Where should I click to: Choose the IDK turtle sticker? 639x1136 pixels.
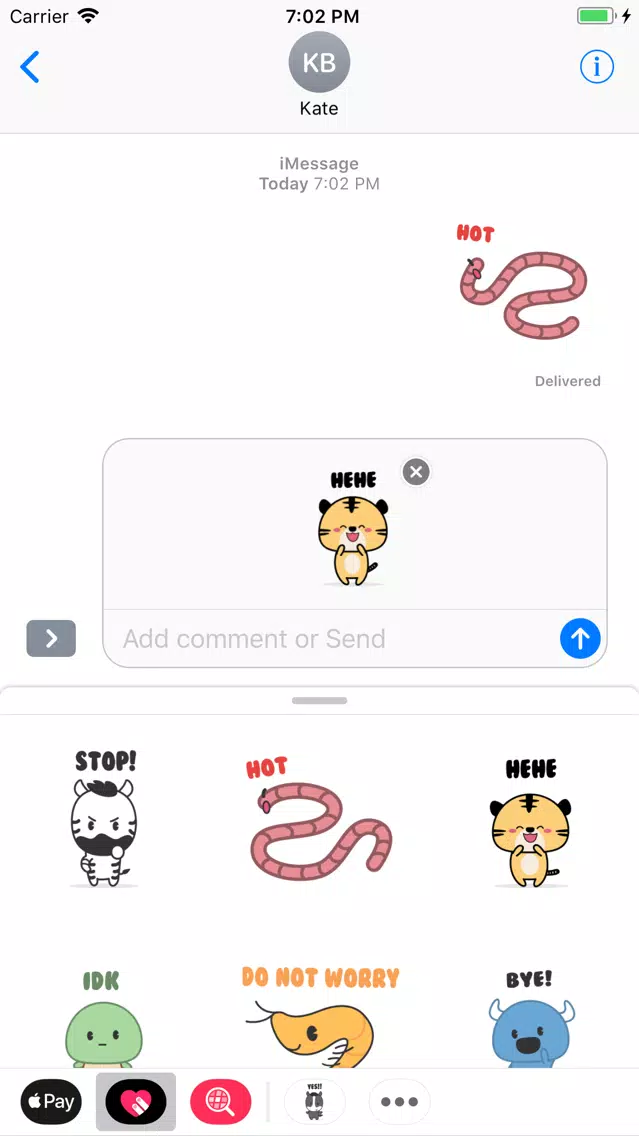[x=104, y=1018]
